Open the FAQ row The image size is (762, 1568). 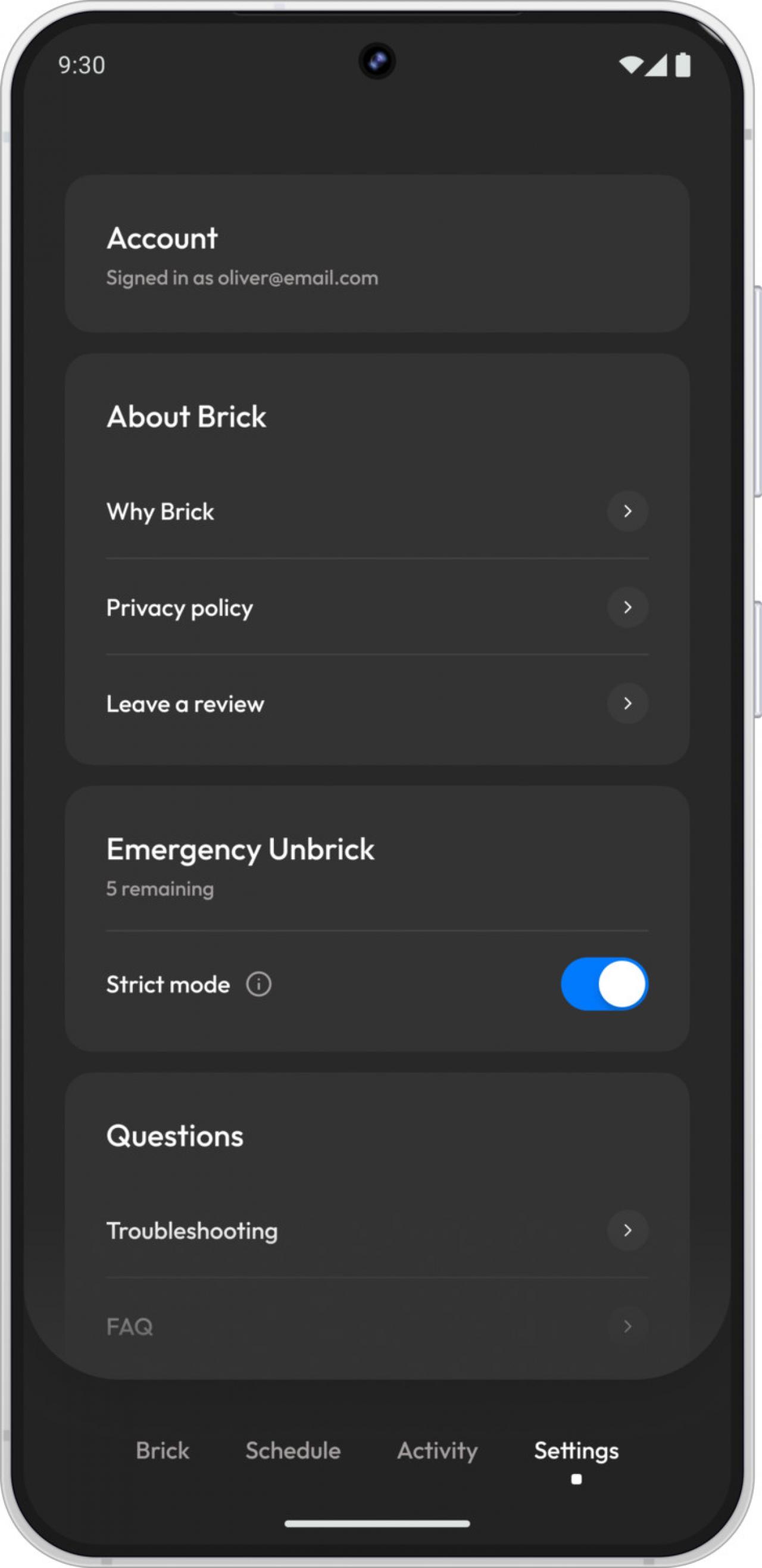coord(376,1326)
